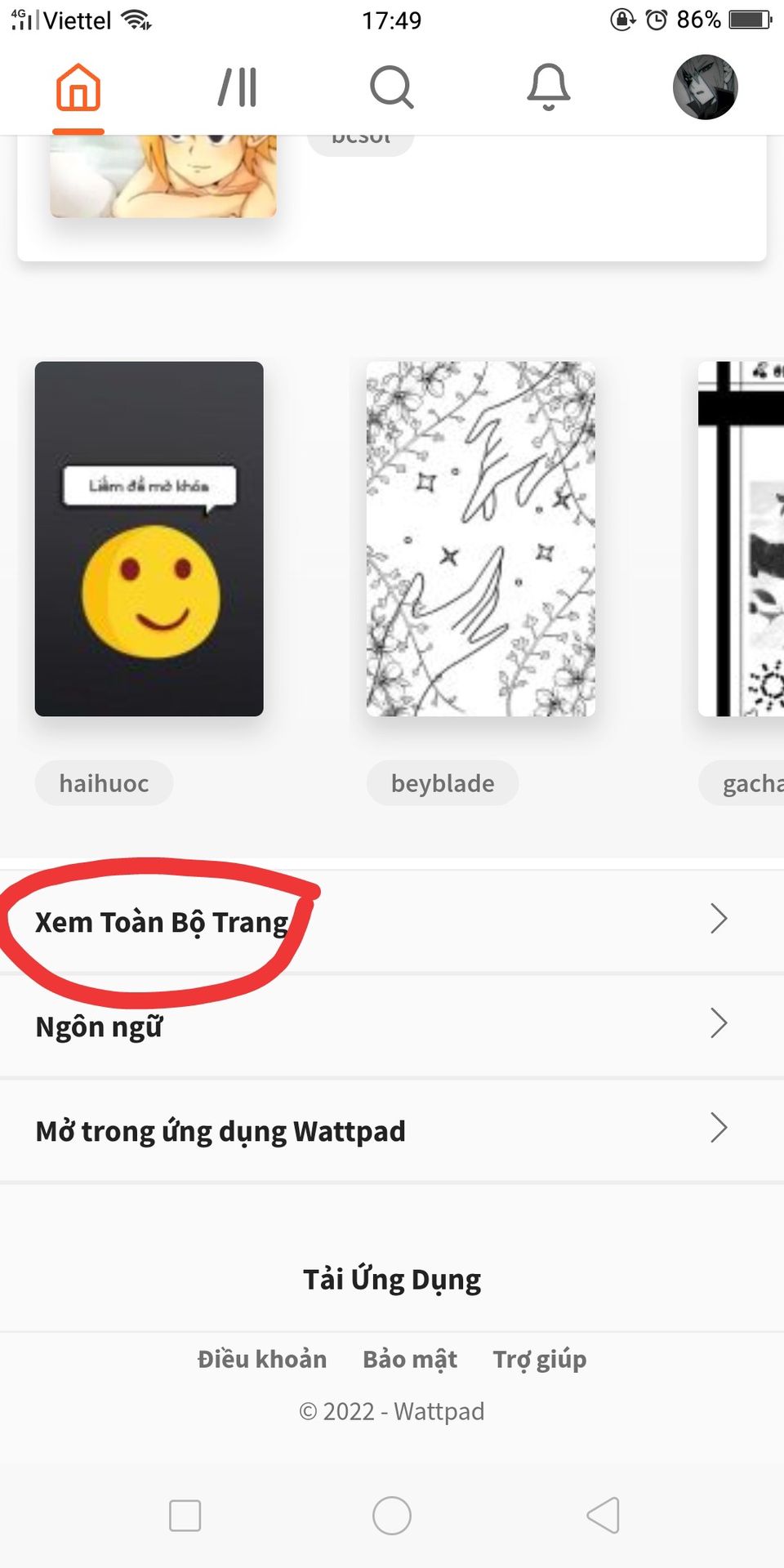Tap Mở trong ứng dụng Wattpad
The height and width of the screenshot is (1568, 784).
(x=392, y=1130)
